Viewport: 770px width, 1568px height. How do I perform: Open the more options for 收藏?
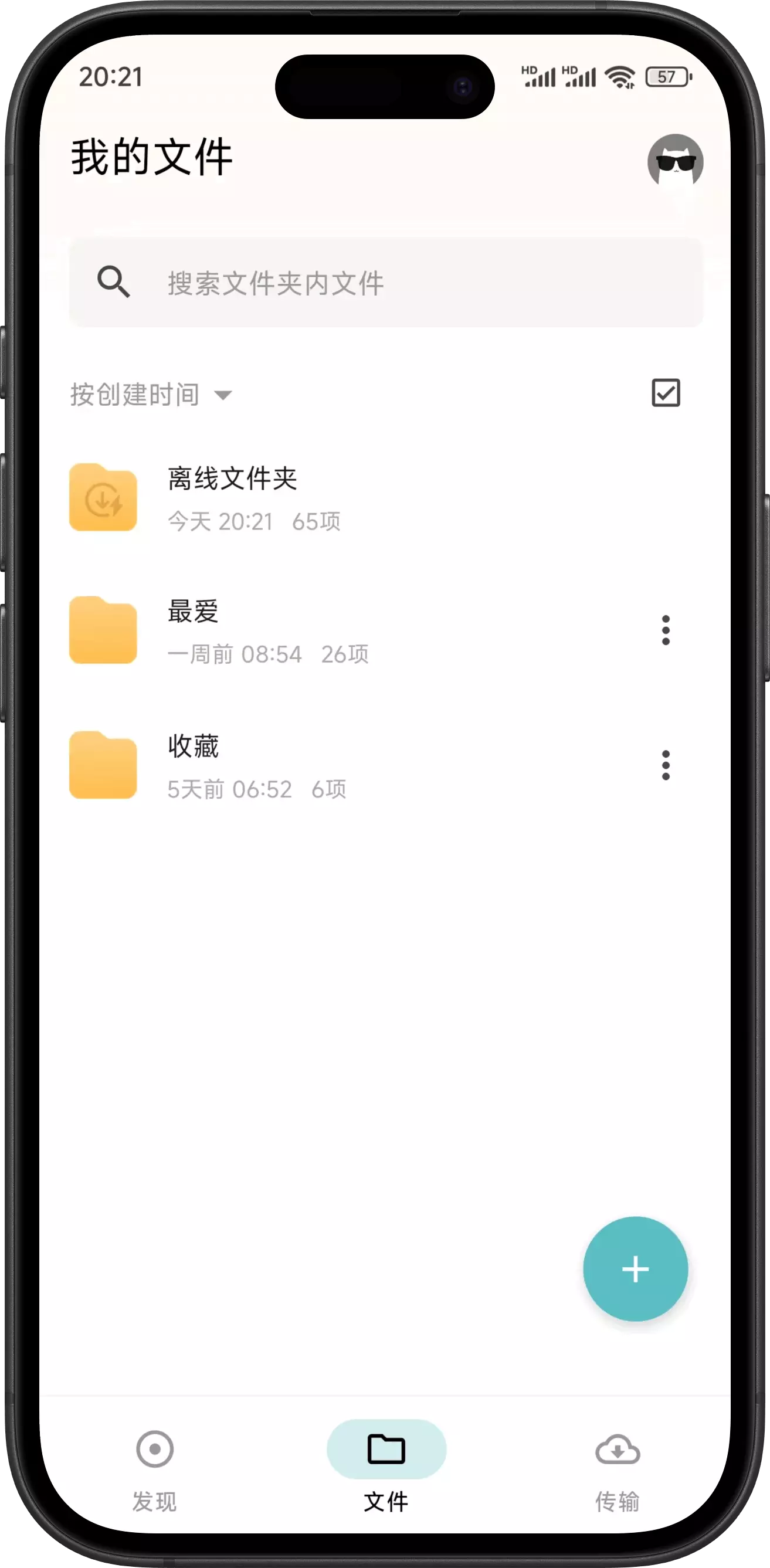point(665,766)
